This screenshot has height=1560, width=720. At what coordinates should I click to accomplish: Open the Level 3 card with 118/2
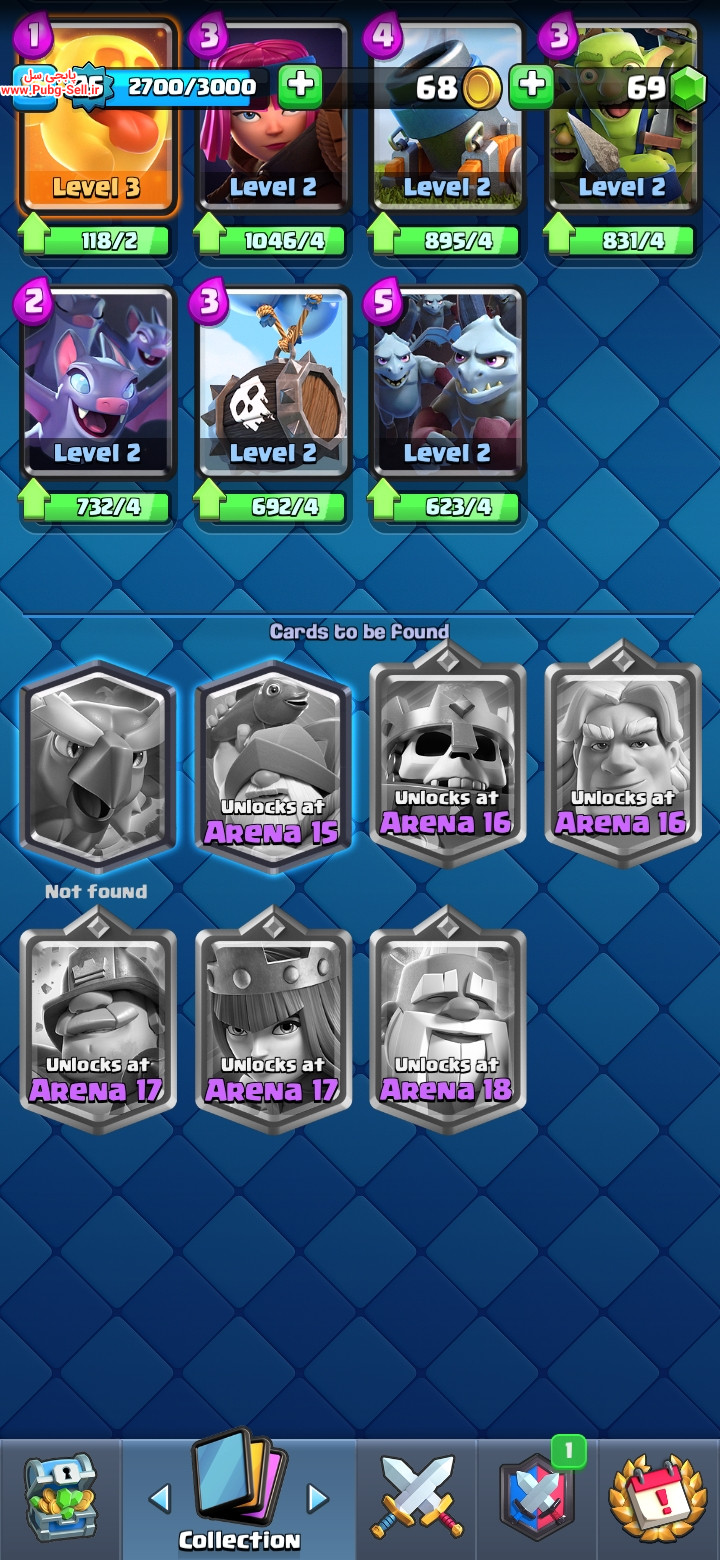[x=98, y=118]
